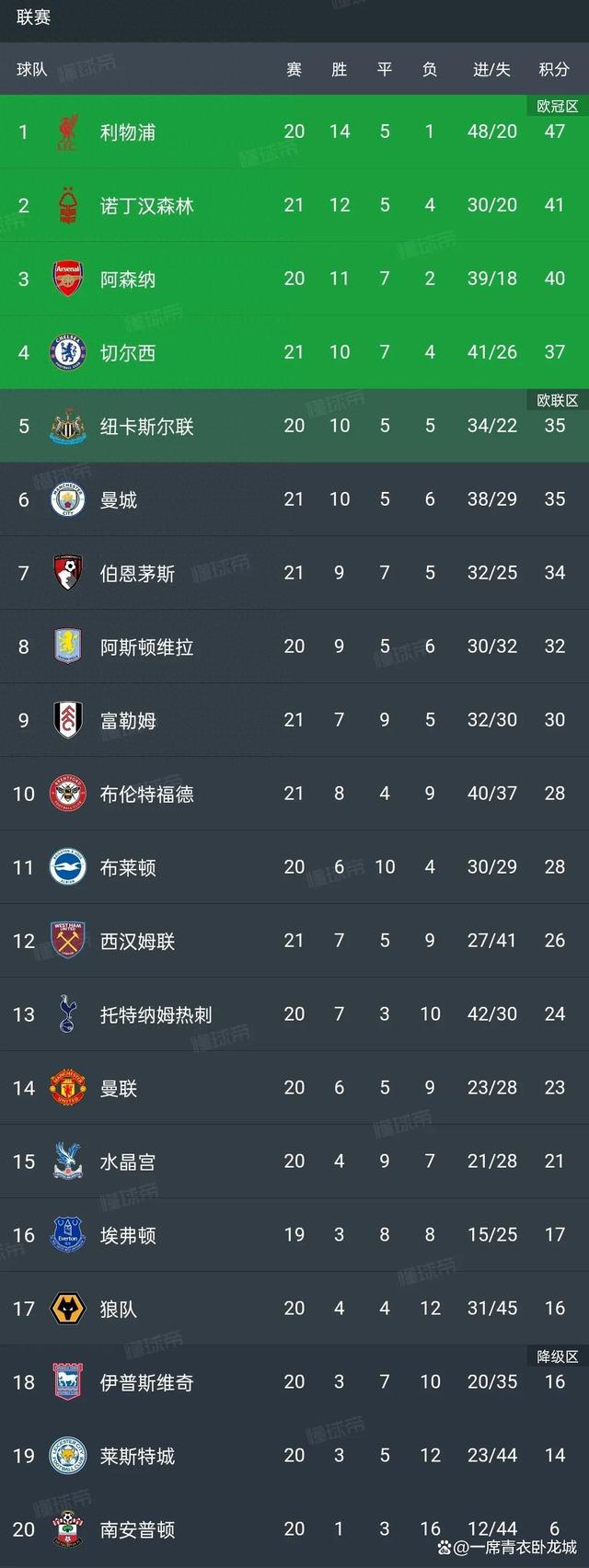Open Bournemouth (伯恩茅斯) team row
The height and width of the screenshot is (1568, 589).
(137, 573)
